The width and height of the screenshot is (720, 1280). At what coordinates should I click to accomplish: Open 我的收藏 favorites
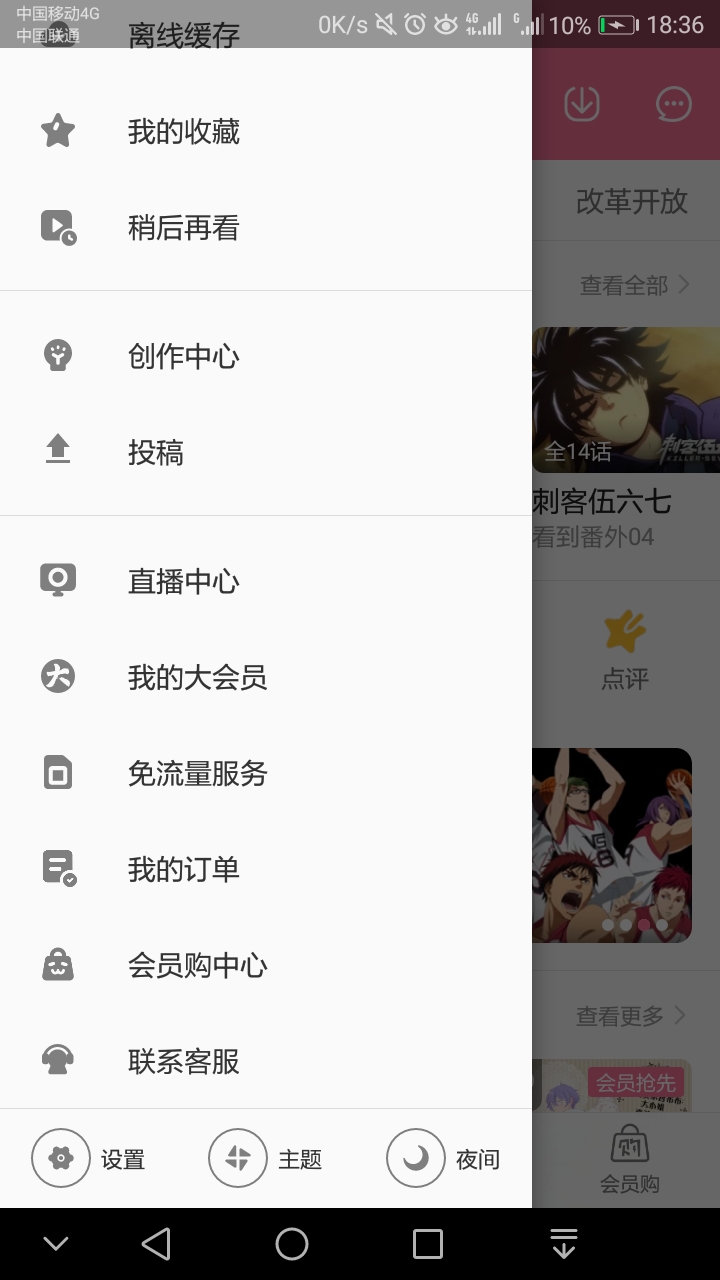pyautogui.click(x=183, y=132)
